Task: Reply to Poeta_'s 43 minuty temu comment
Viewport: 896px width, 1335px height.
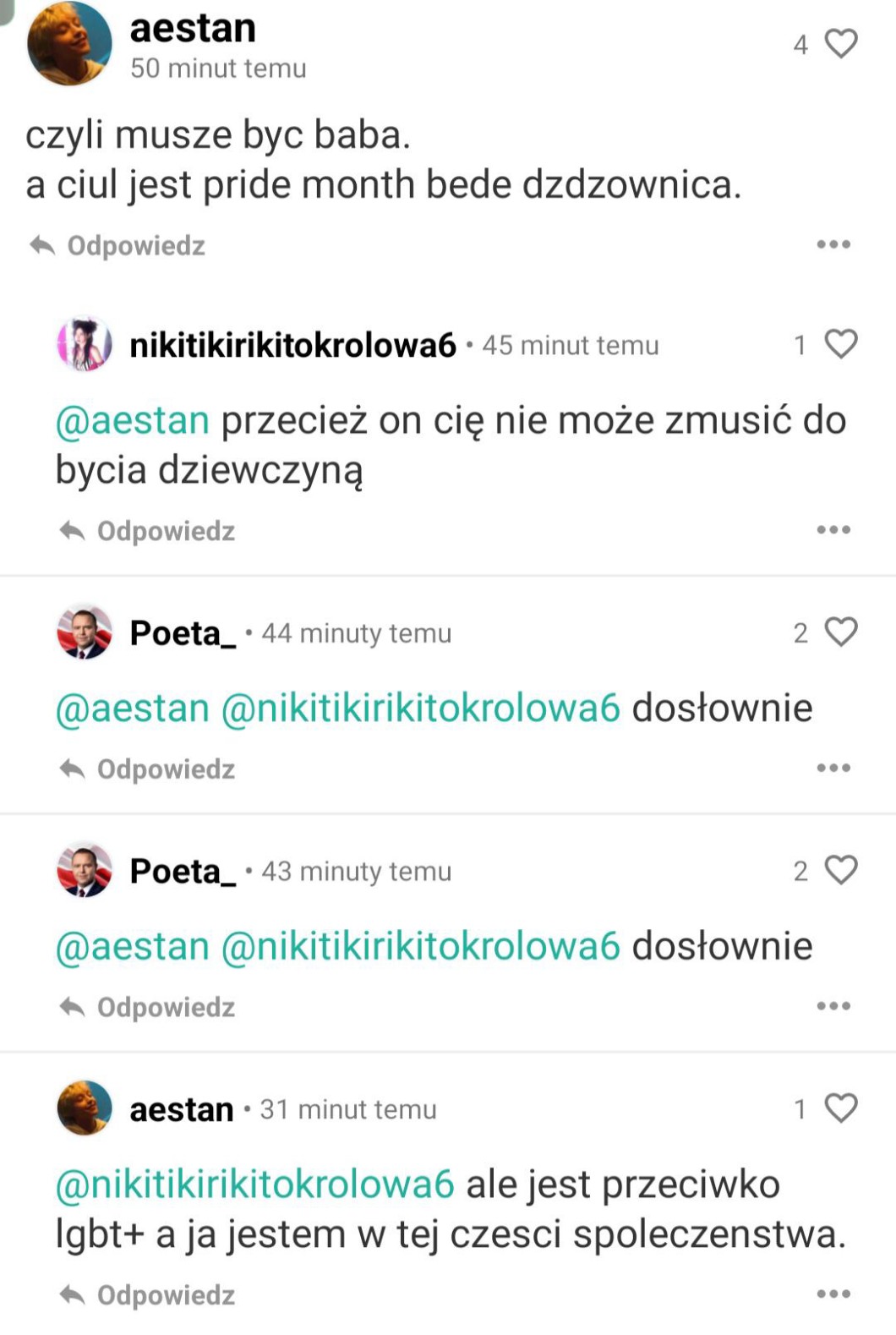Action: [147, 1008]
